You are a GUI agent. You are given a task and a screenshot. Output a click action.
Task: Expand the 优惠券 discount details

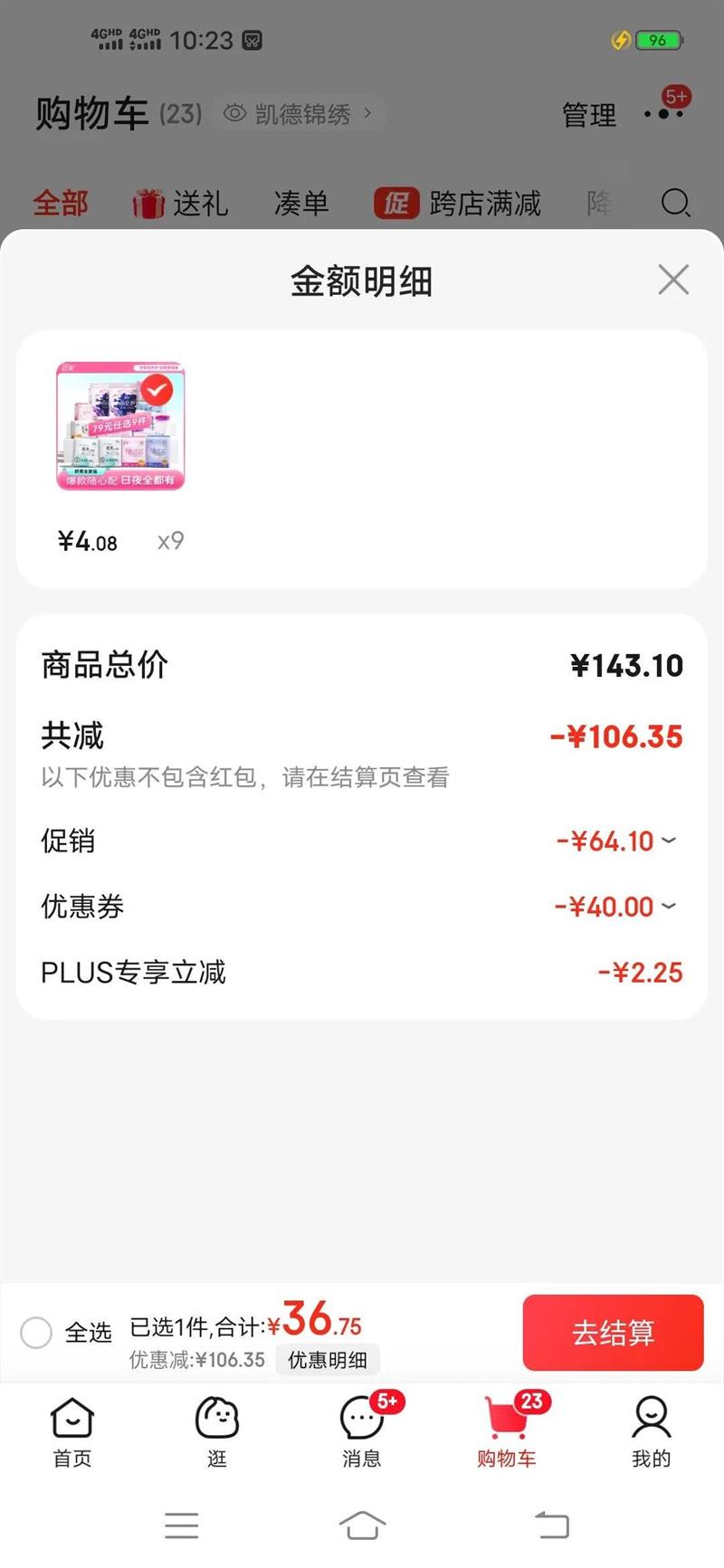(668, 906)
